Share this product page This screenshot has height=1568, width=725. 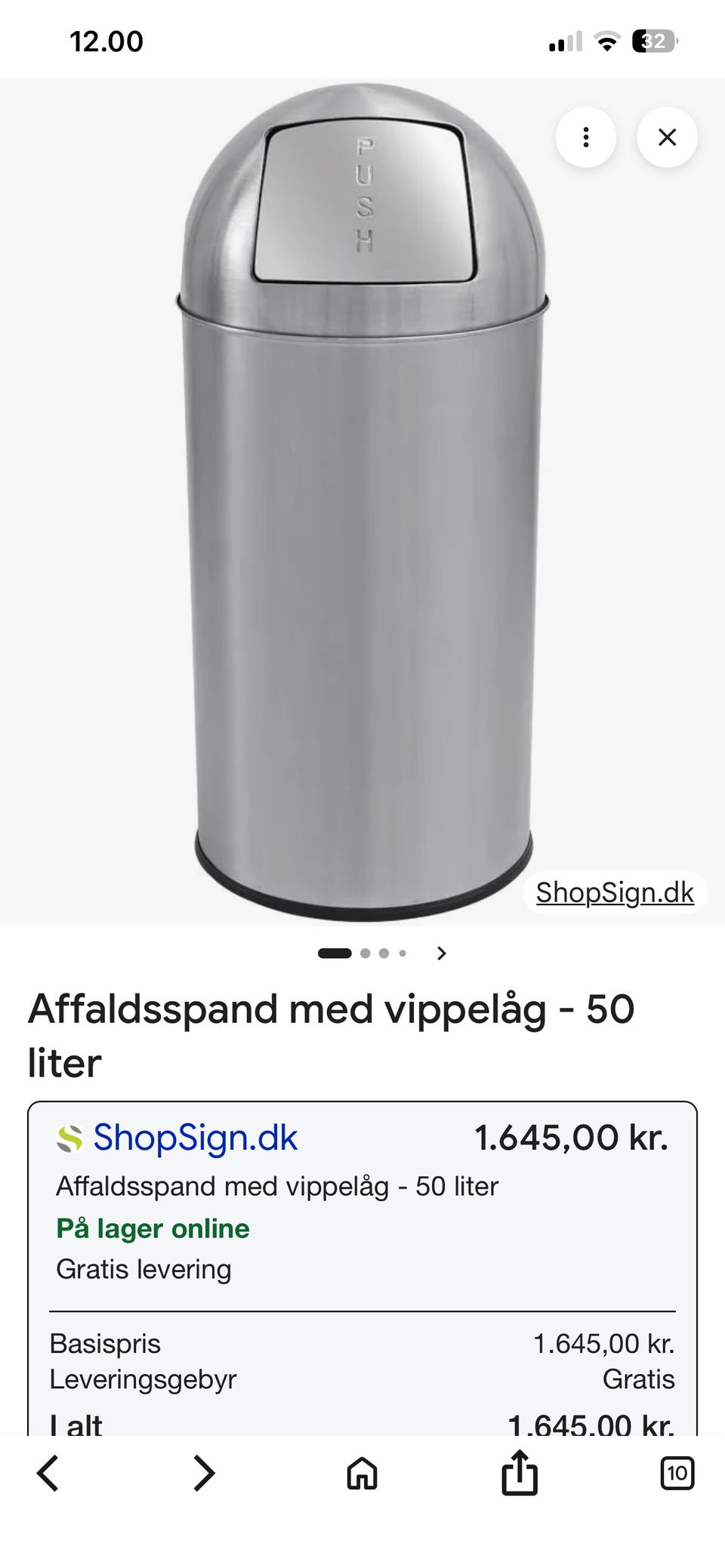pyautogui.click(x=520, y=1471)
